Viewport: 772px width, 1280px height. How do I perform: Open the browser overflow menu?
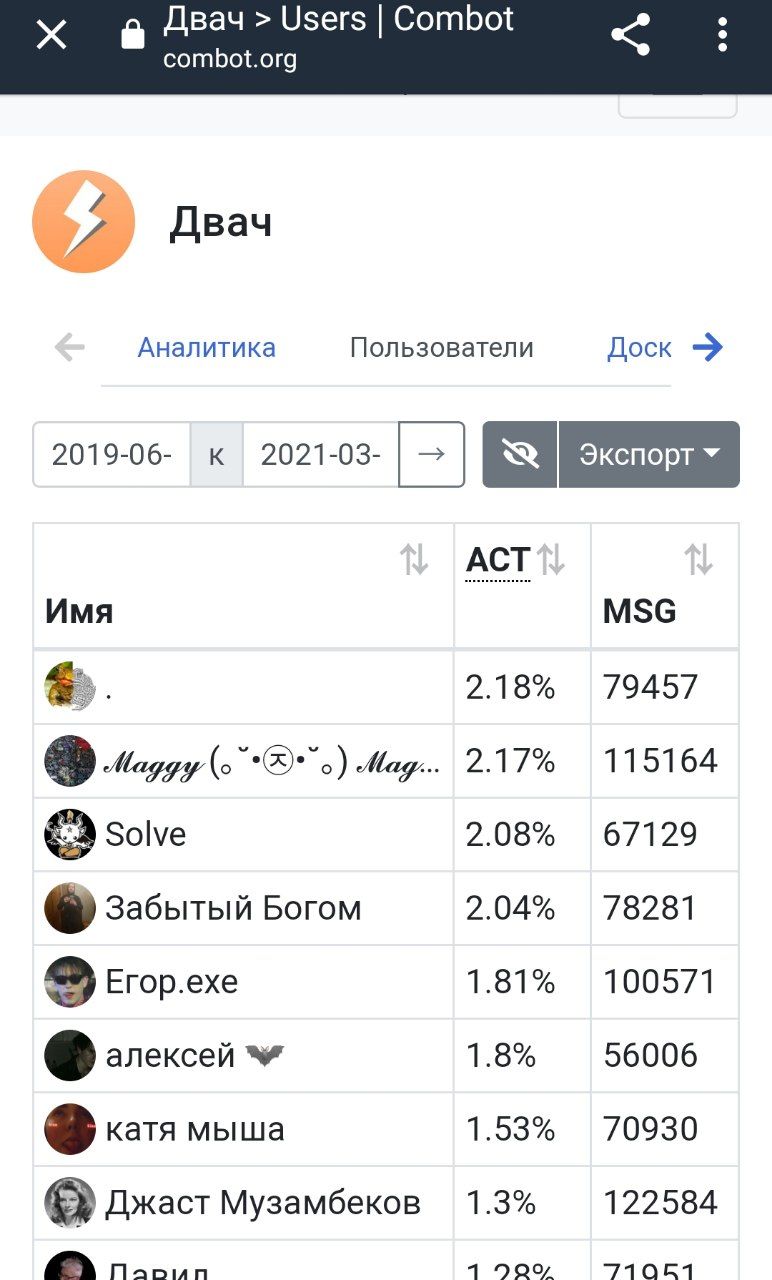tap(721, 36)
